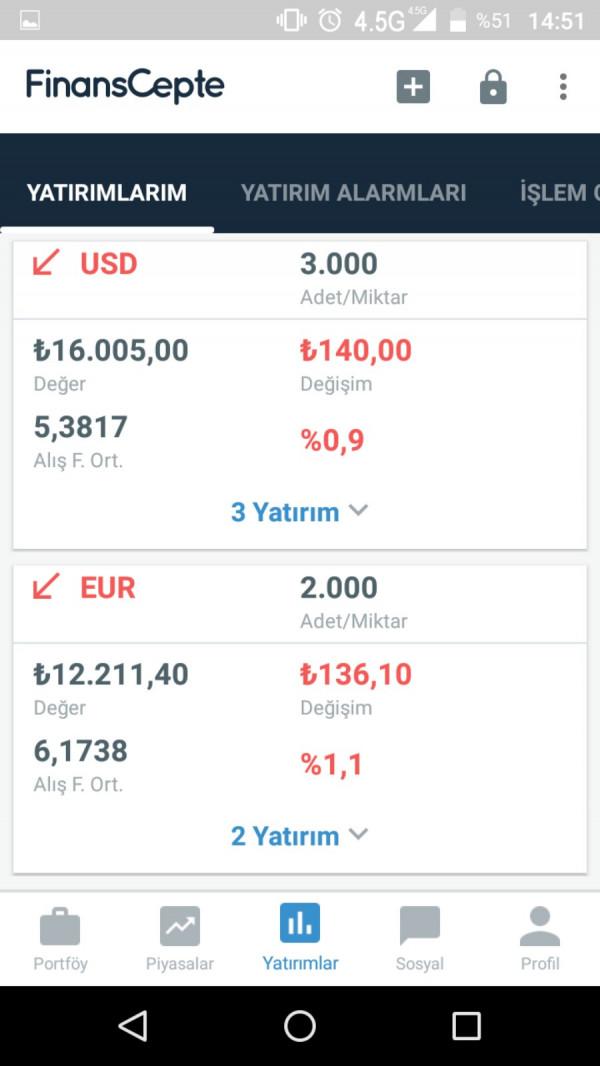Tap the system back button
Viewport: 600px width, 1066px height.
133,1026
